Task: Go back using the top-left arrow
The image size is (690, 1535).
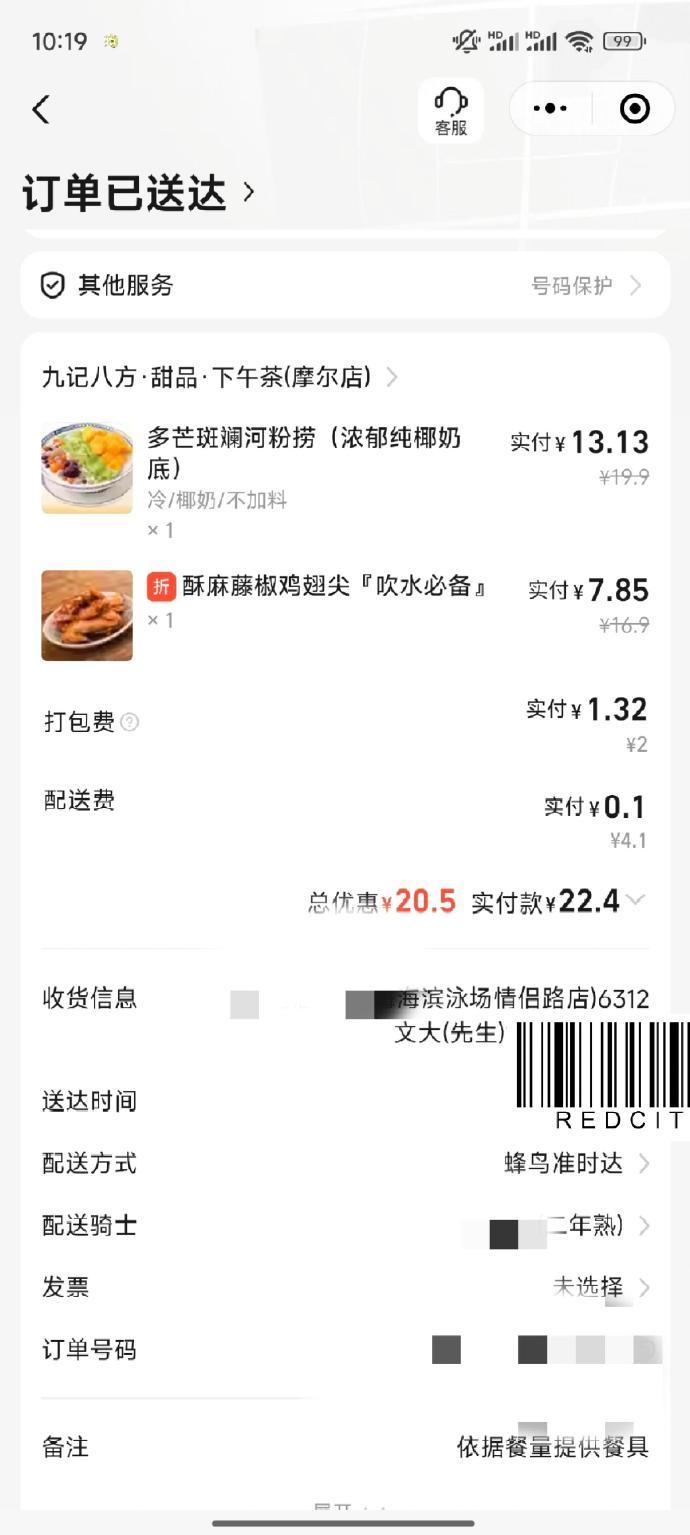Action: 41,109
